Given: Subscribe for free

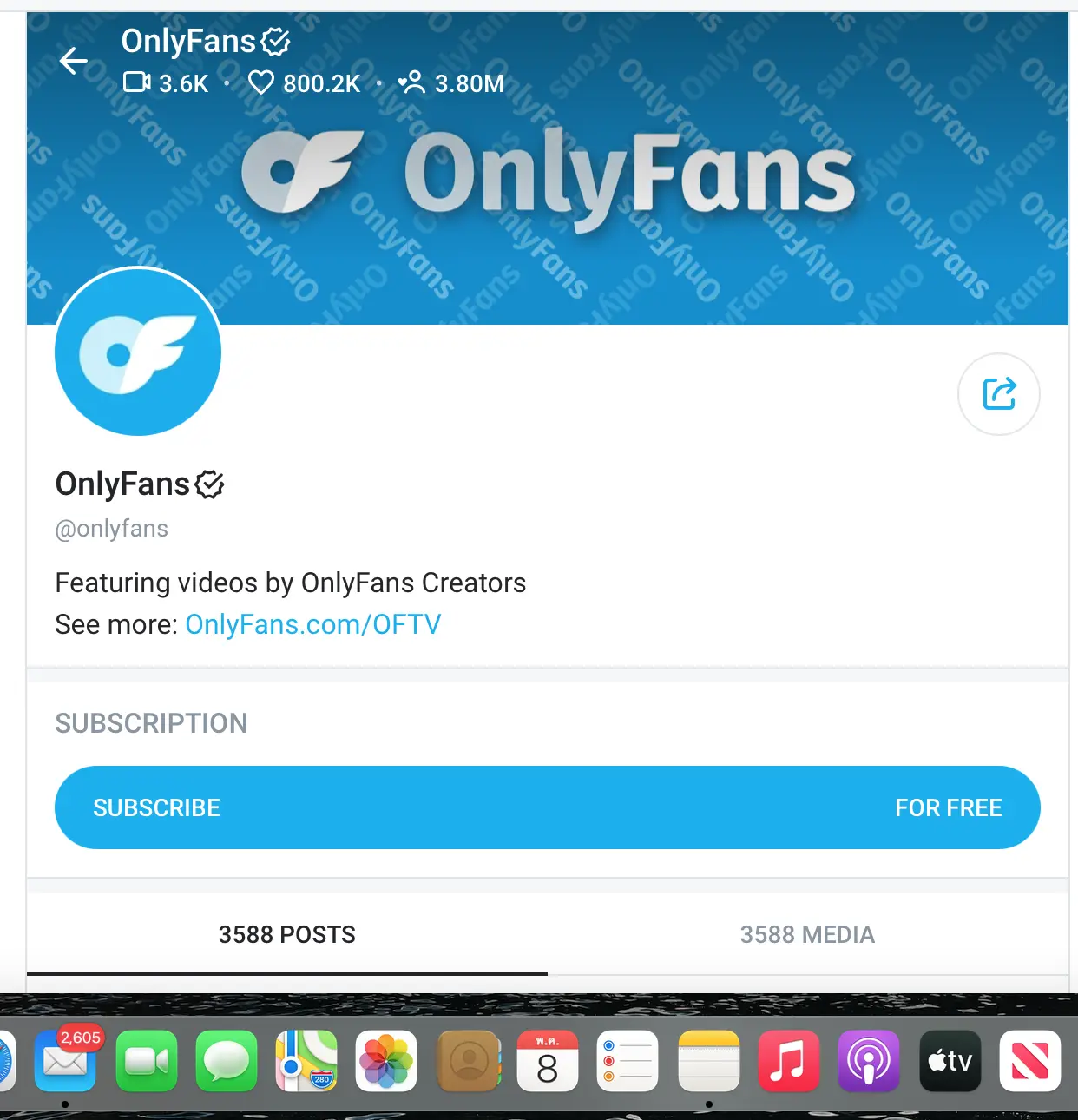Looking at the screenshot, I should tap(547, 807).
